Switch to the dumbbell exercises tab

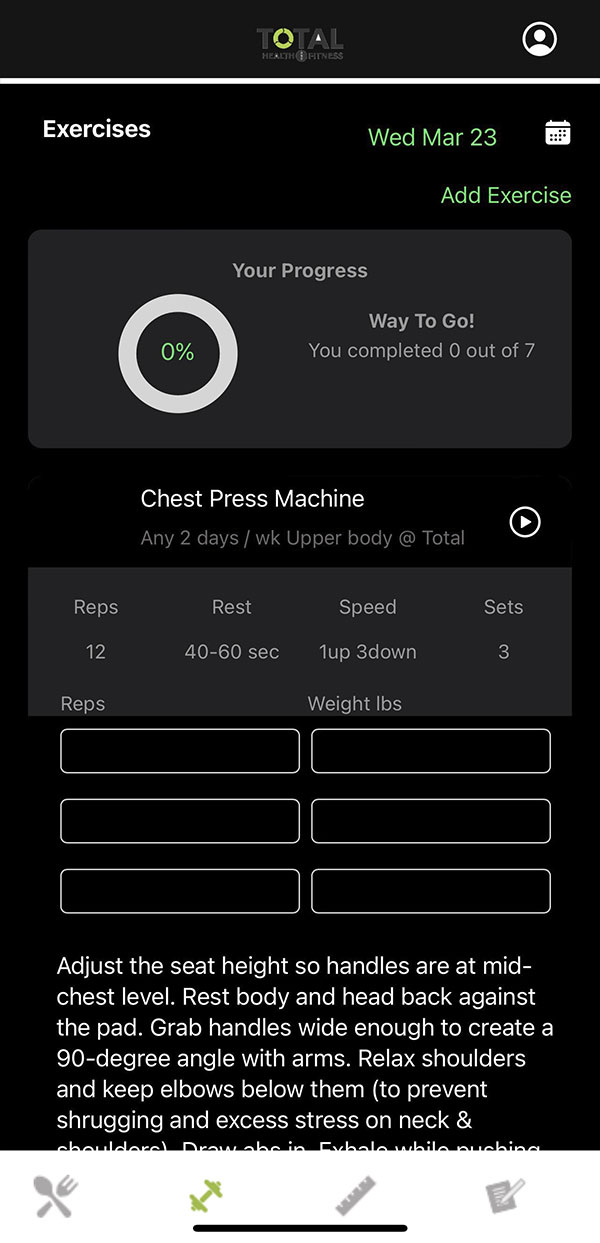click(206, 1195)
